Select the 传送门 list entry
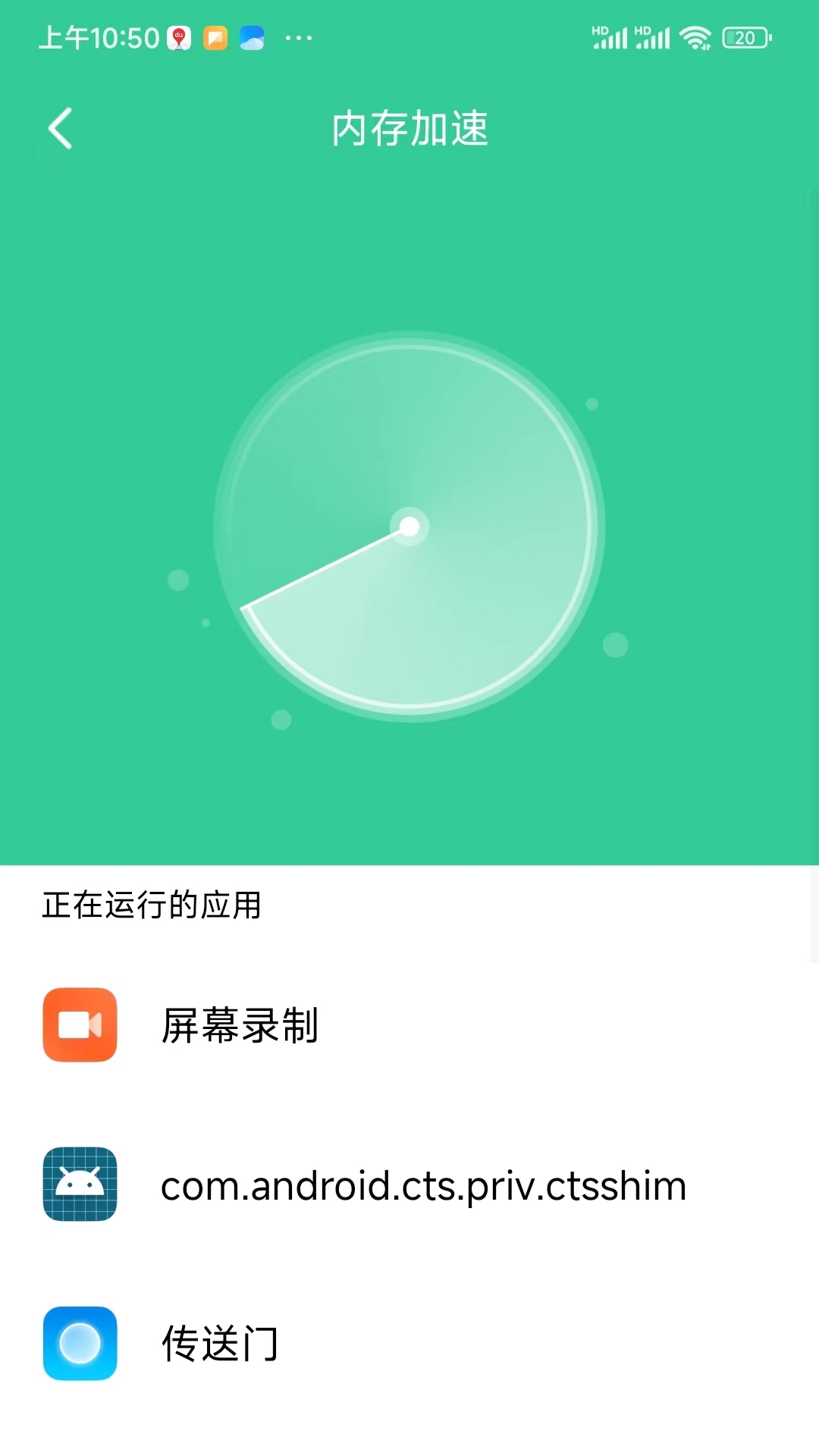 (220, 1342)
